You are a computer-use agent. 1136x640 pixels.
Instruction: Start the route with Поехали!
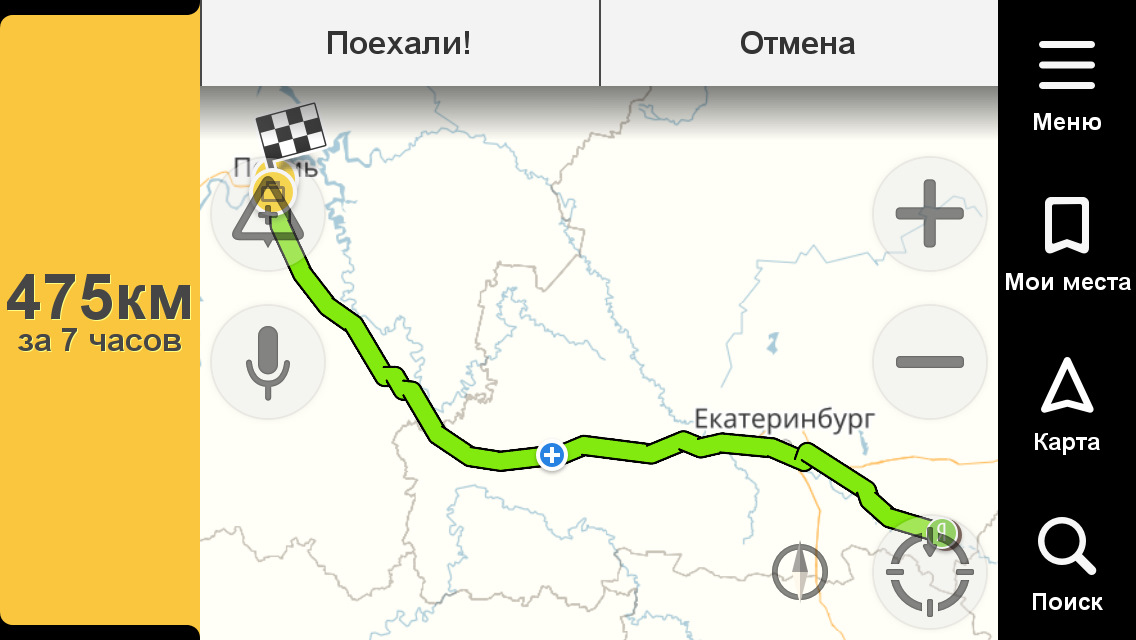pyautogui.click(x=399, y=44)
